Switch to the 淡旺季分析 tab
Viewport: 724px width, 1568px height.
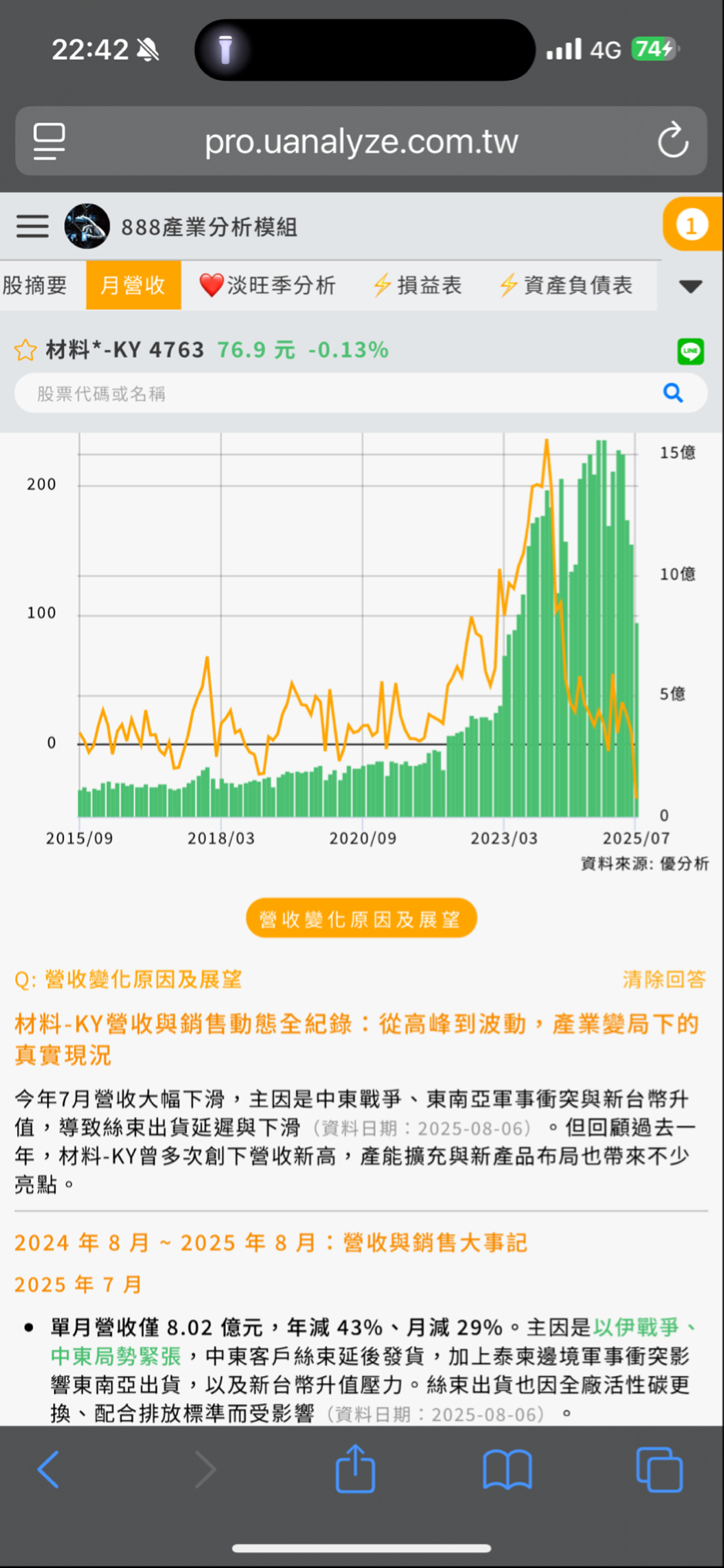(x=267, y=285)
